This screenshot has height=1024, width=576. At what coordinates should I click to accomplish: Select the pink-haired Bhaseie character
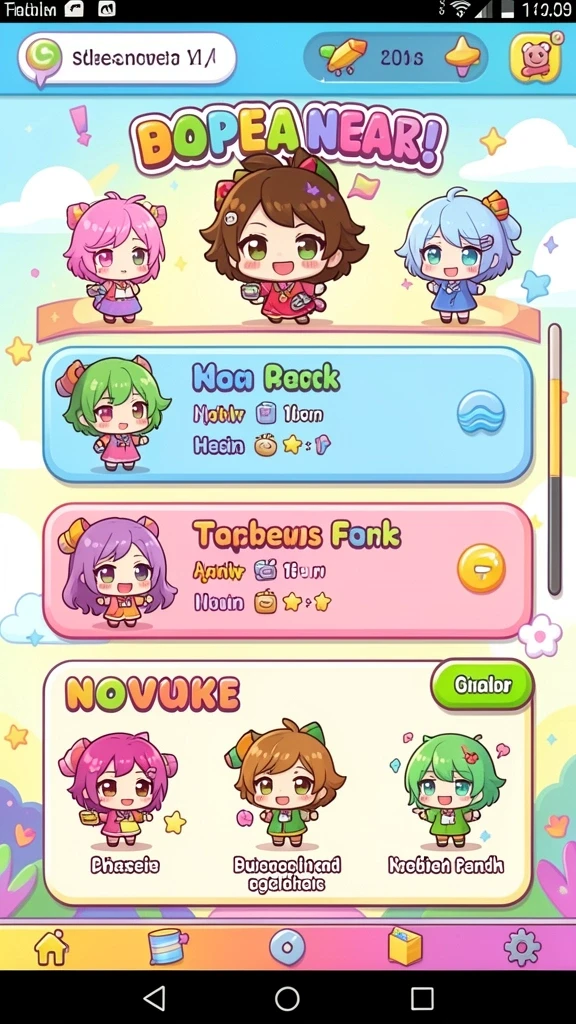124,805
